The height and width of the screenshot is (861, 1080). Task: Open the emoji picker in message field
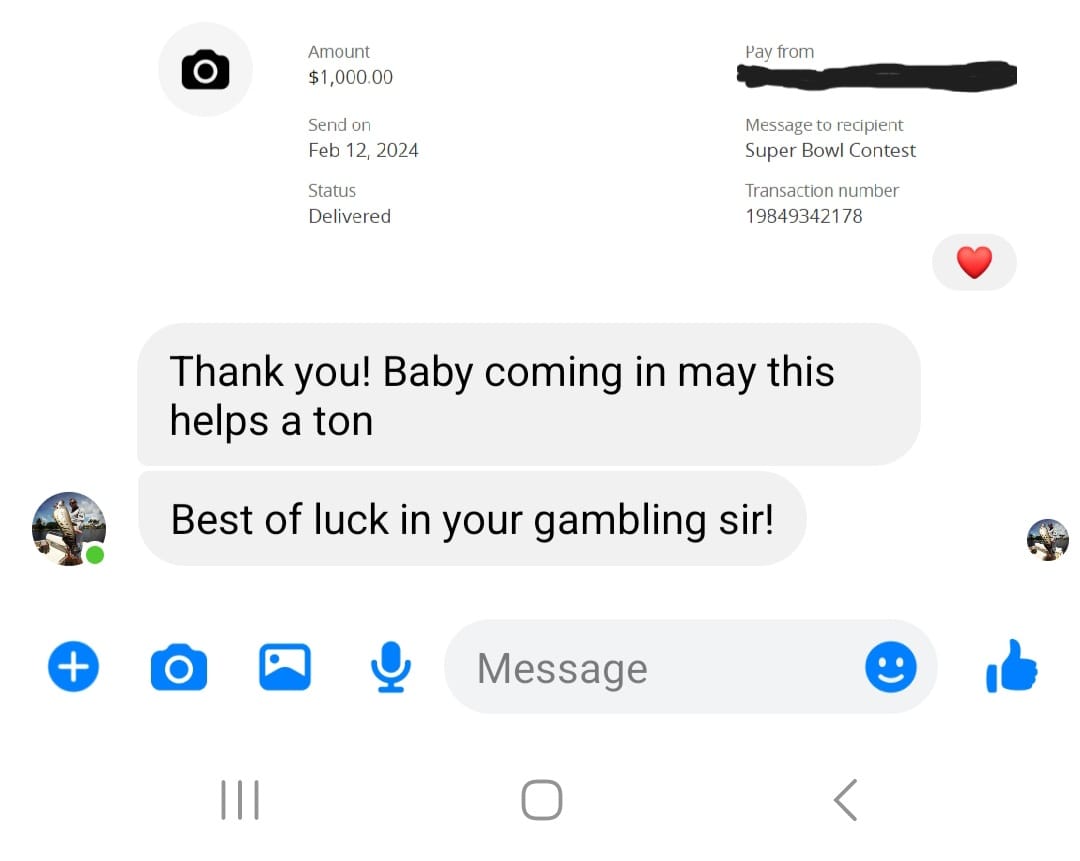[x=890, y=667]
